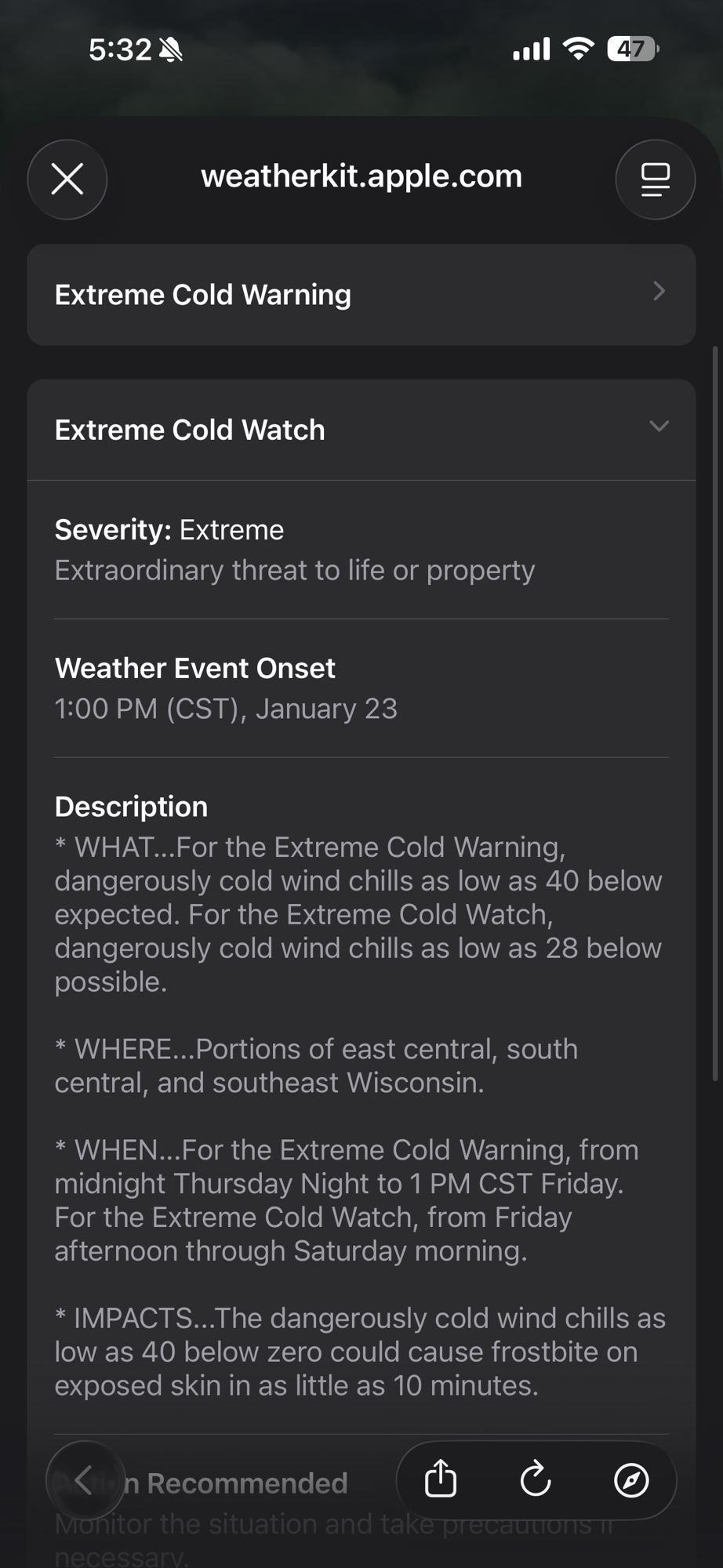Open the reader view page menu

pyautogui.click(x=655, y=180)
